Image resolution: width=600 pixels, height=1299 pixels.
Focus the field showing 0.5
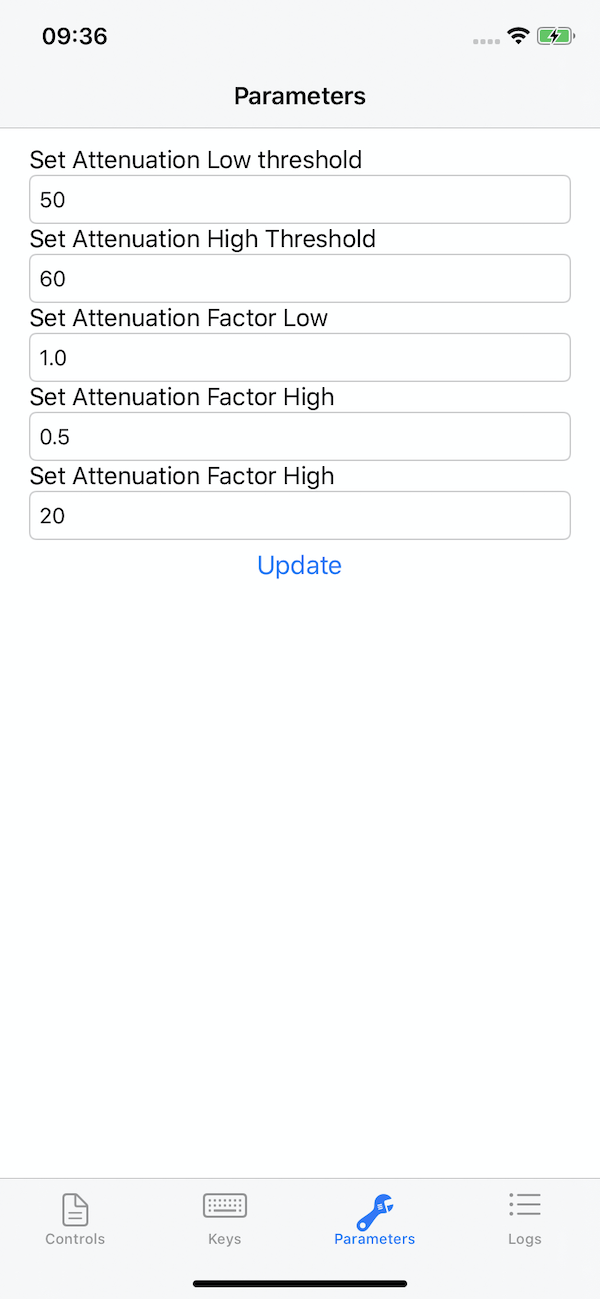tap(300, 437)
